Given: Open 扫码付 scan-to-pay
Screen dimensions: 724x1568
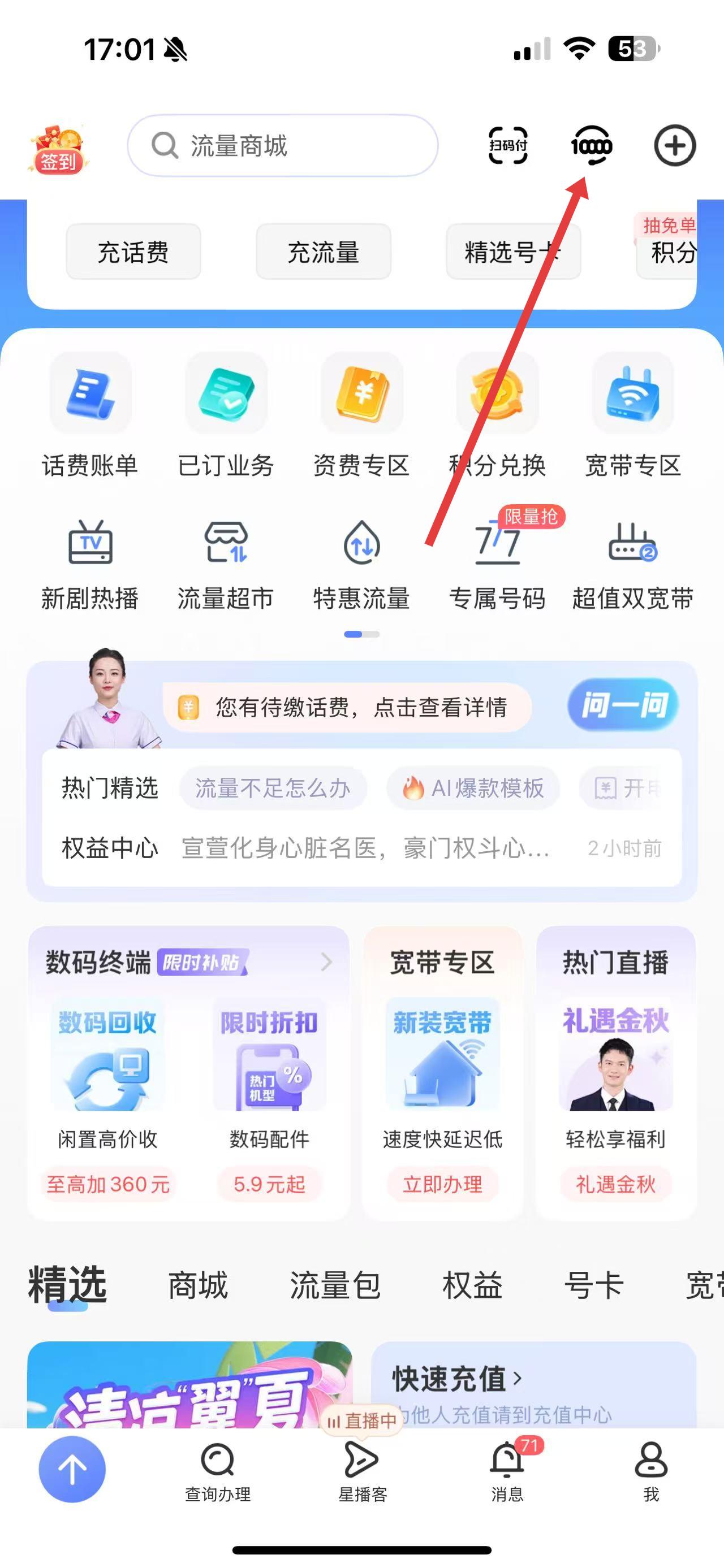Looking at the screenshot, I should [508, 146].
